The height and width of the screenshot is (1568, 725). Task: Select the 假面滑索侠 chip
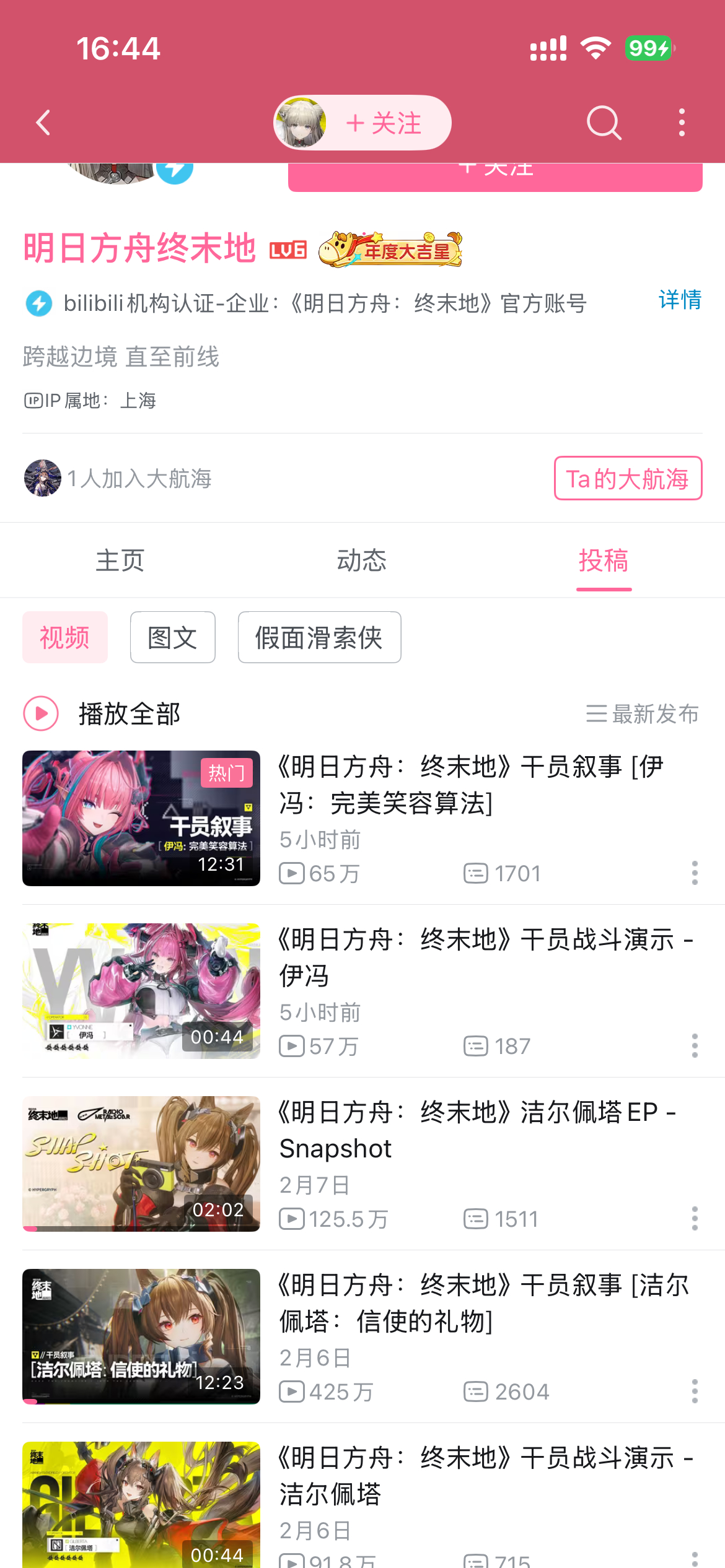(x=319, y=637)
